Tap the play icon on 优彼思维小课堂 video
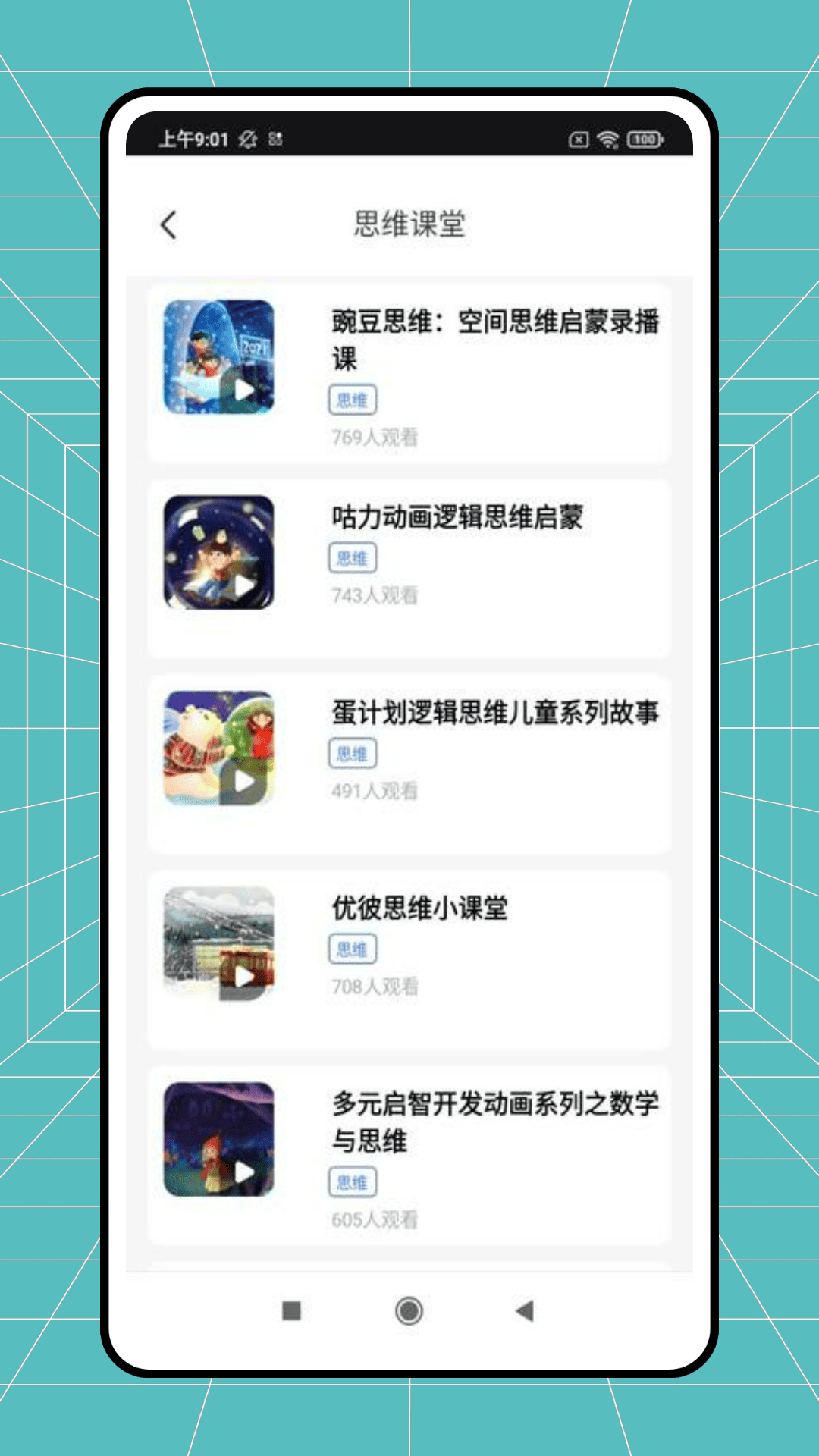Viewport: 819px width, 1456px height. coord(244,978)
